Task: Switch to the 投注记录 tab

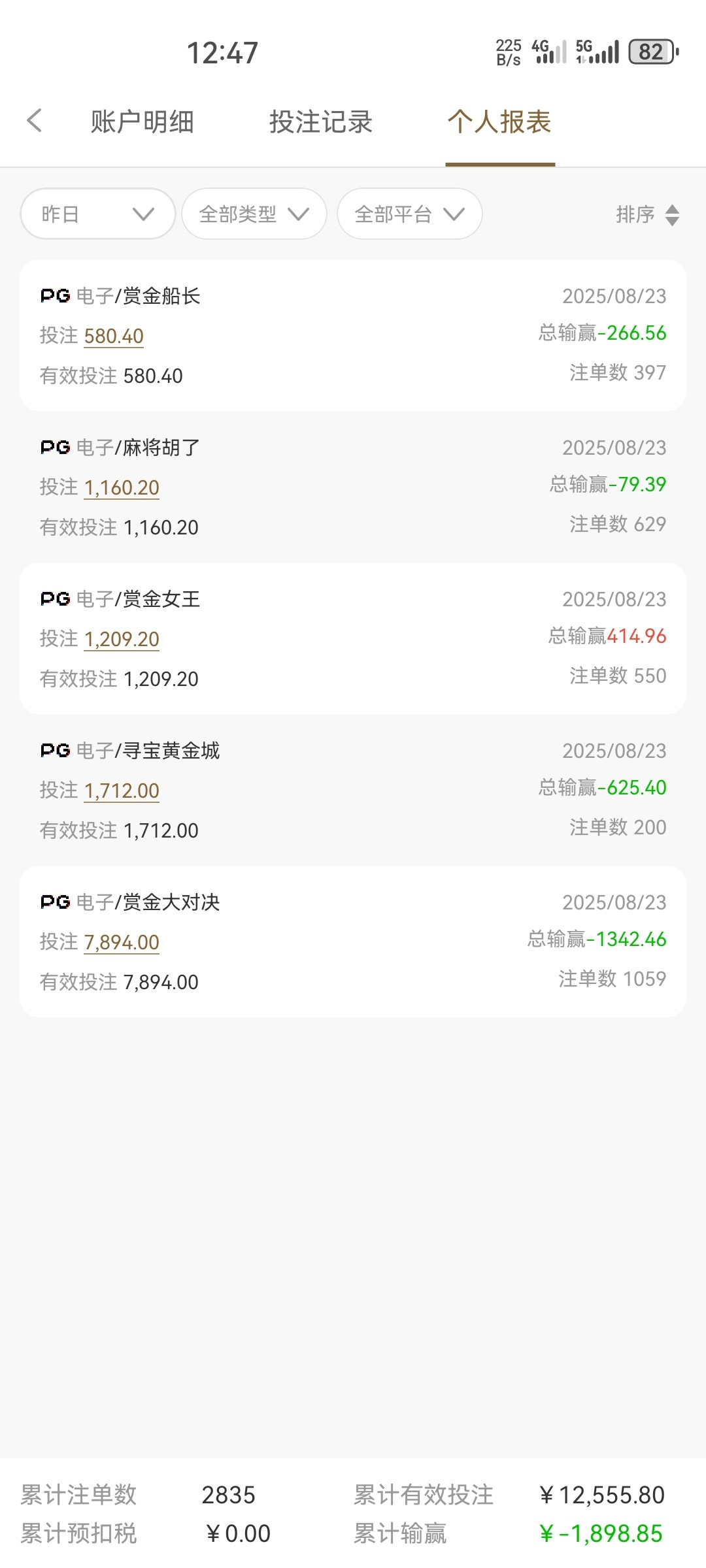Action: click(320, 122)
